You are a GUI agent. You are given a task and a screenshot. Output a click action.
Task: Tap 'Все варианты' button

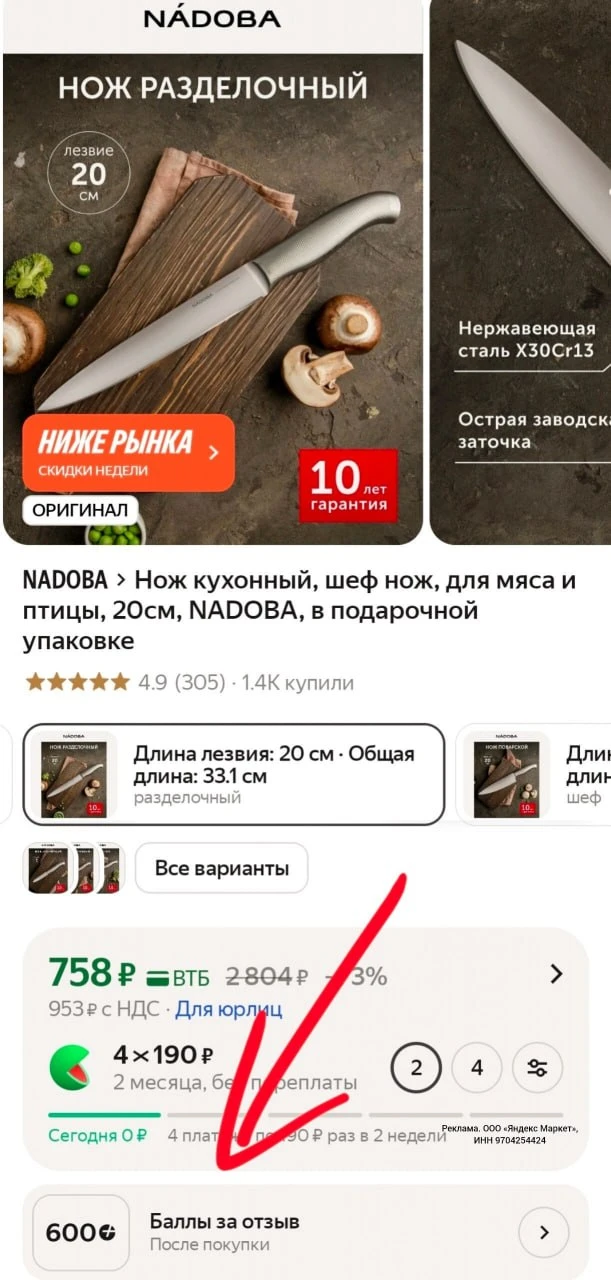(221, 868)
